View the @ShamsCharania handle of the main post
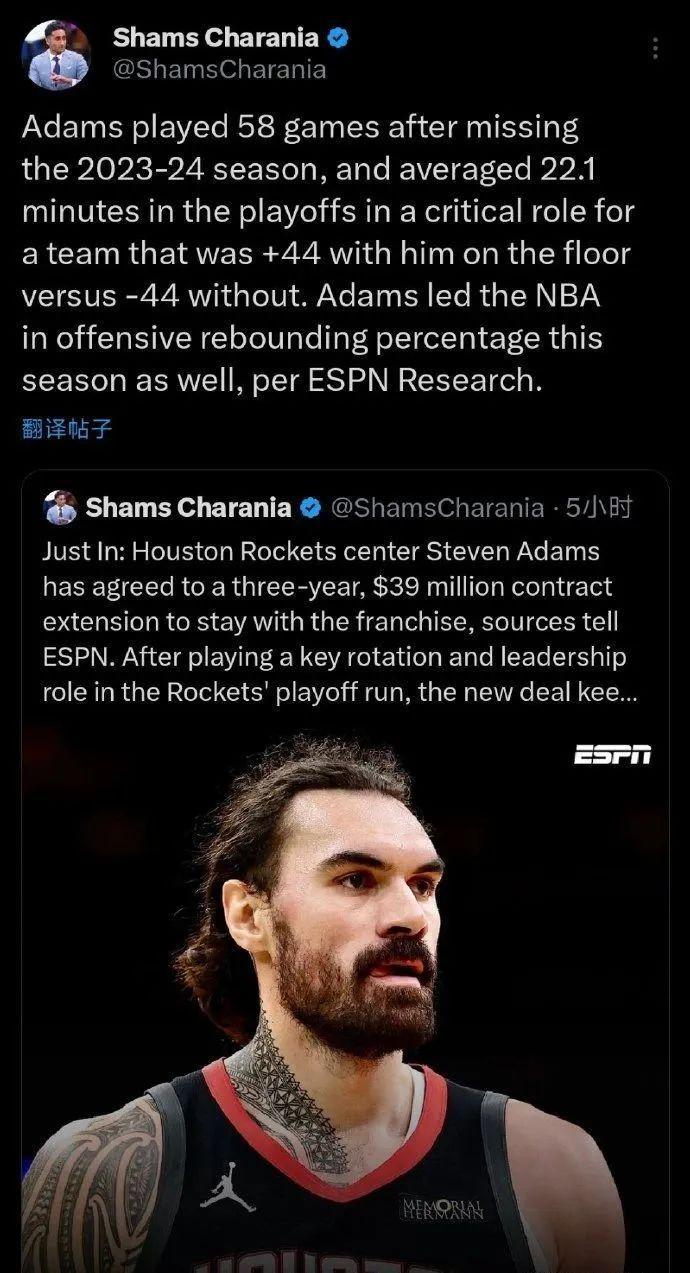 [219, 69]
